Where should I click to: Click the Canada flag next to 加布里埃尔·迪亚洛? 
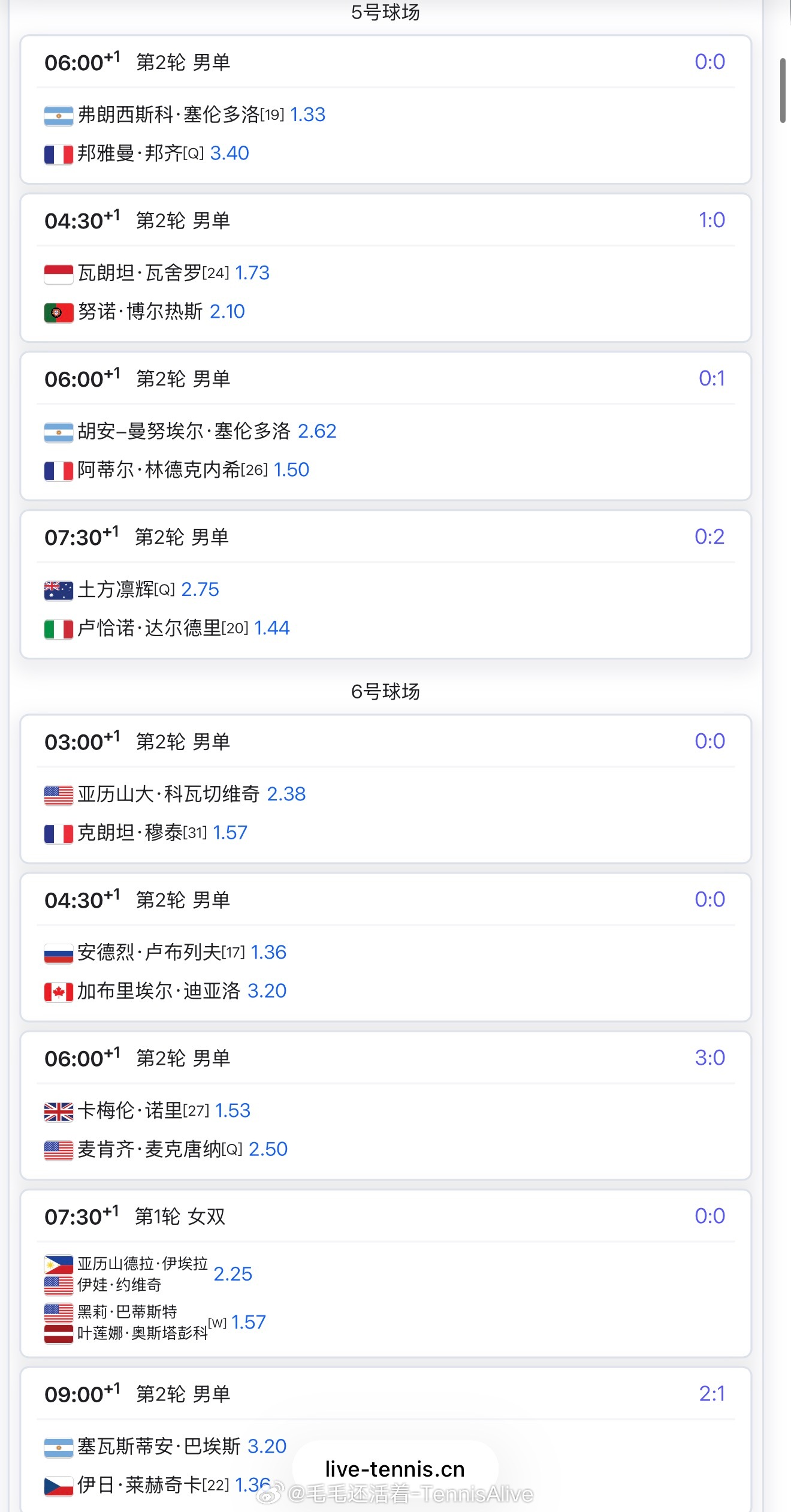58,990
